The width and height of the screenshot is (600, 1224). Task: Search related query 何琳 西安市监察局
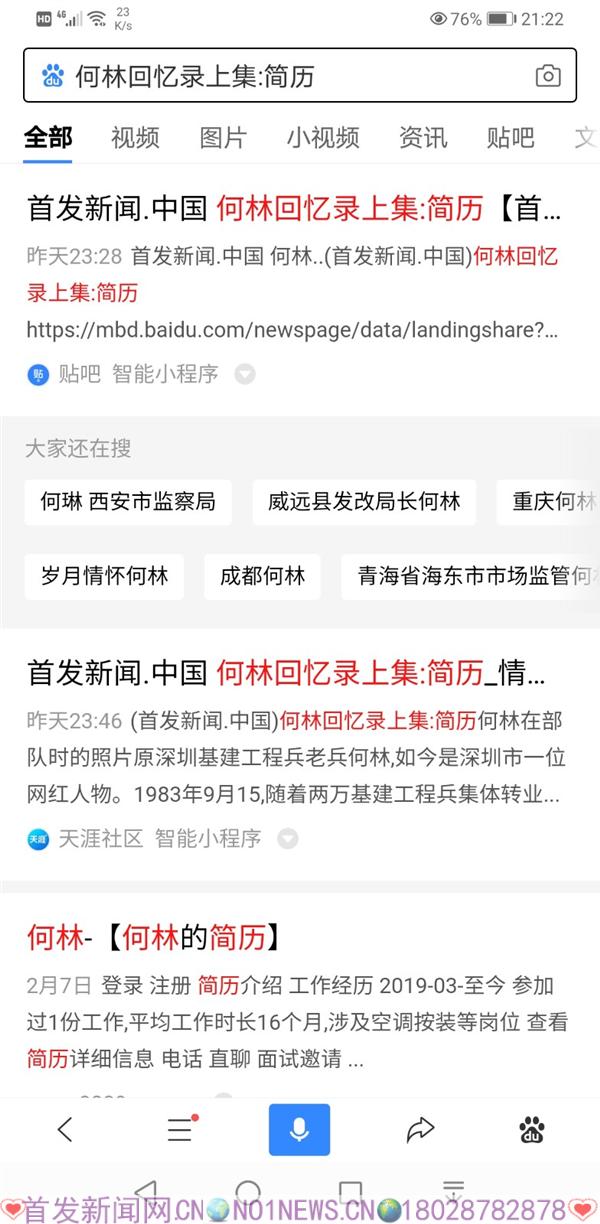[x=128, y=502]
